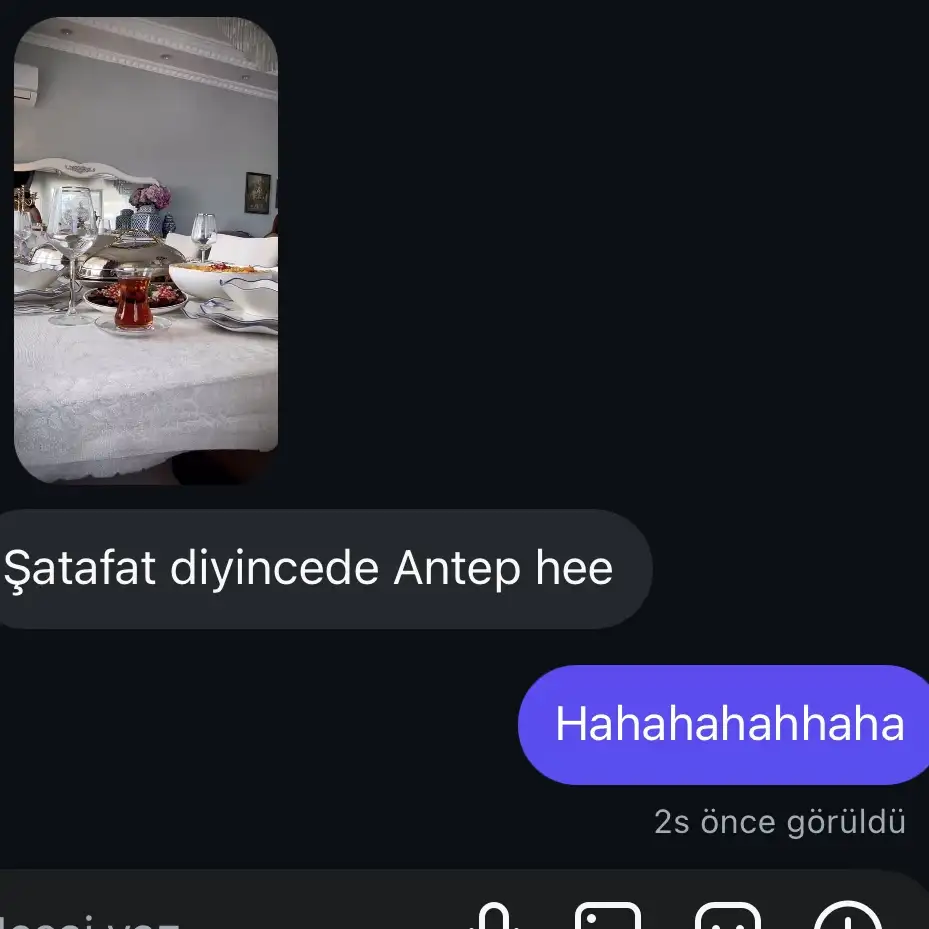Open the sticker picker icon
The height and width of the screenshot is (929, 929).
727,918
